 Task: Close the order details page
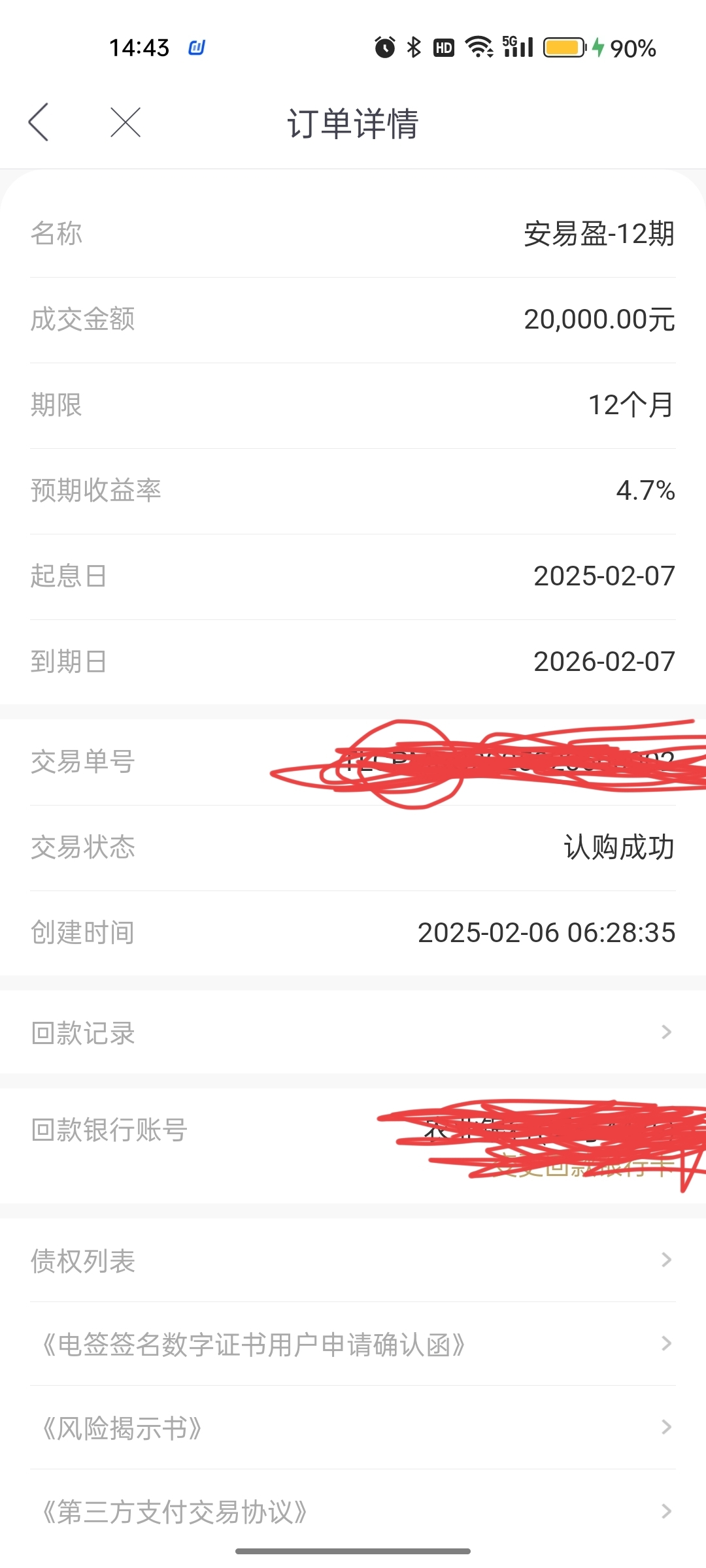(x=126, y=122)
